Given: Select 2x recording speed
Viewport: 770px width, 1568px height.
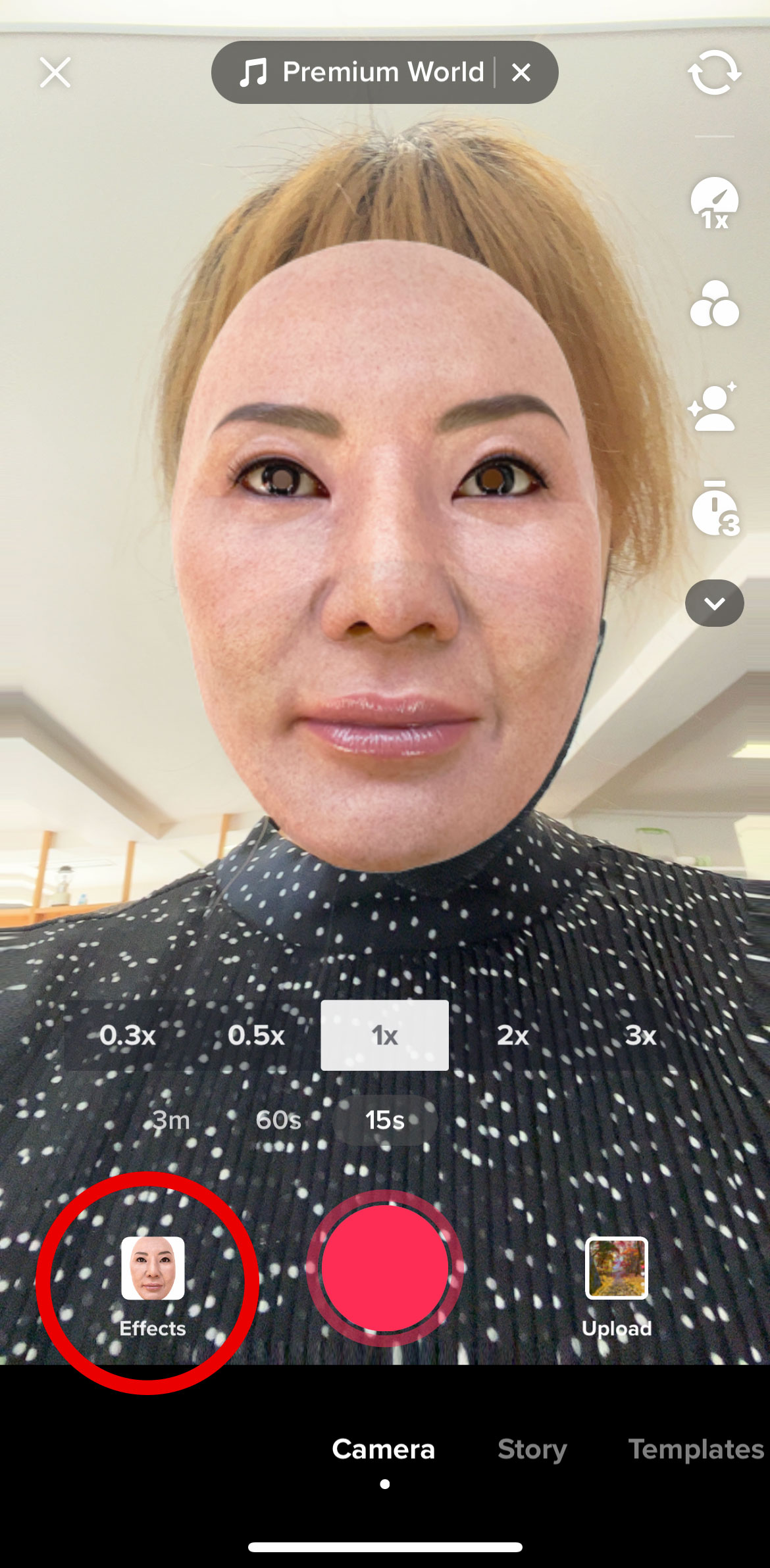Looking at the screenshot, I should [513, 1036].
